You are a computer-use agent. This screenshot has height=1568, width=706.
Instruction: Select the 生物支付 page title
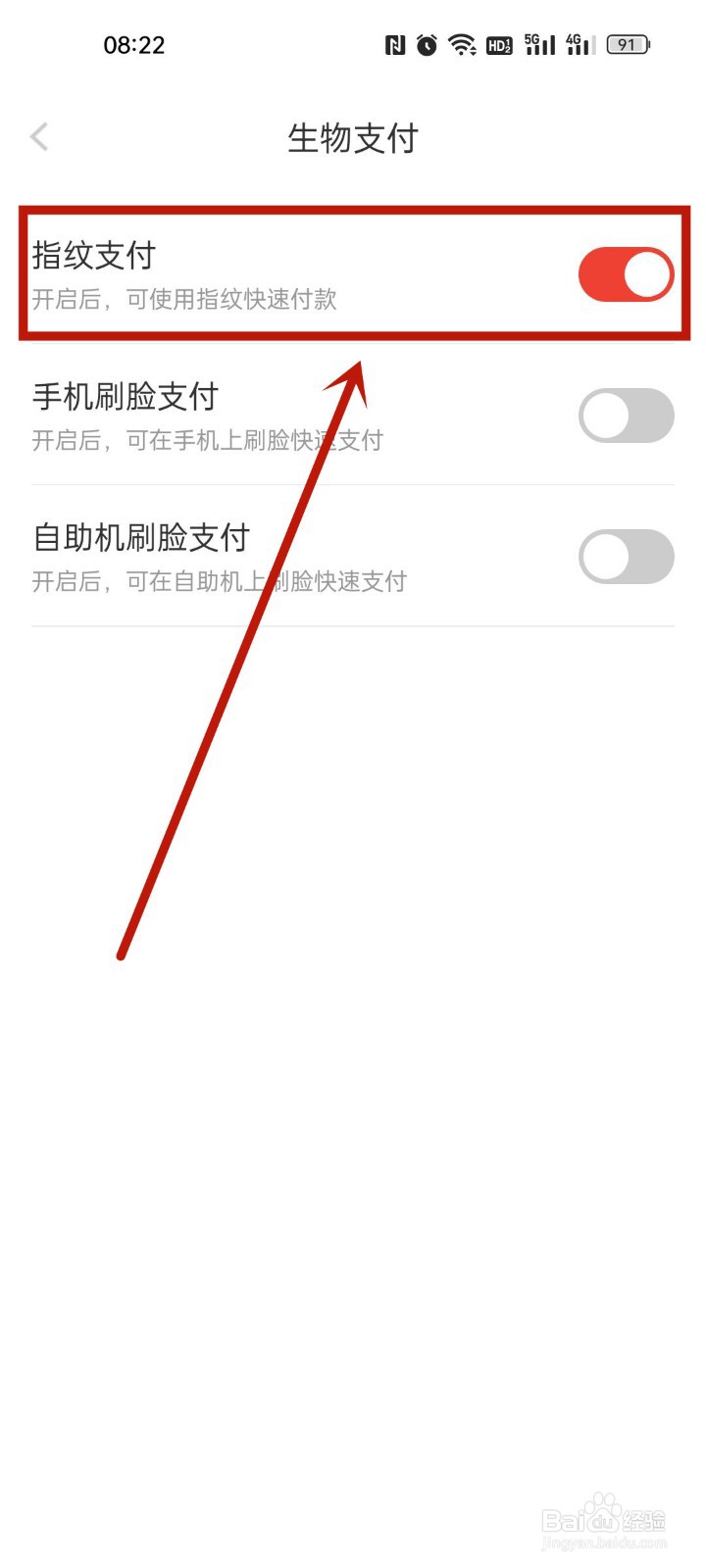(x=353, y=138)
